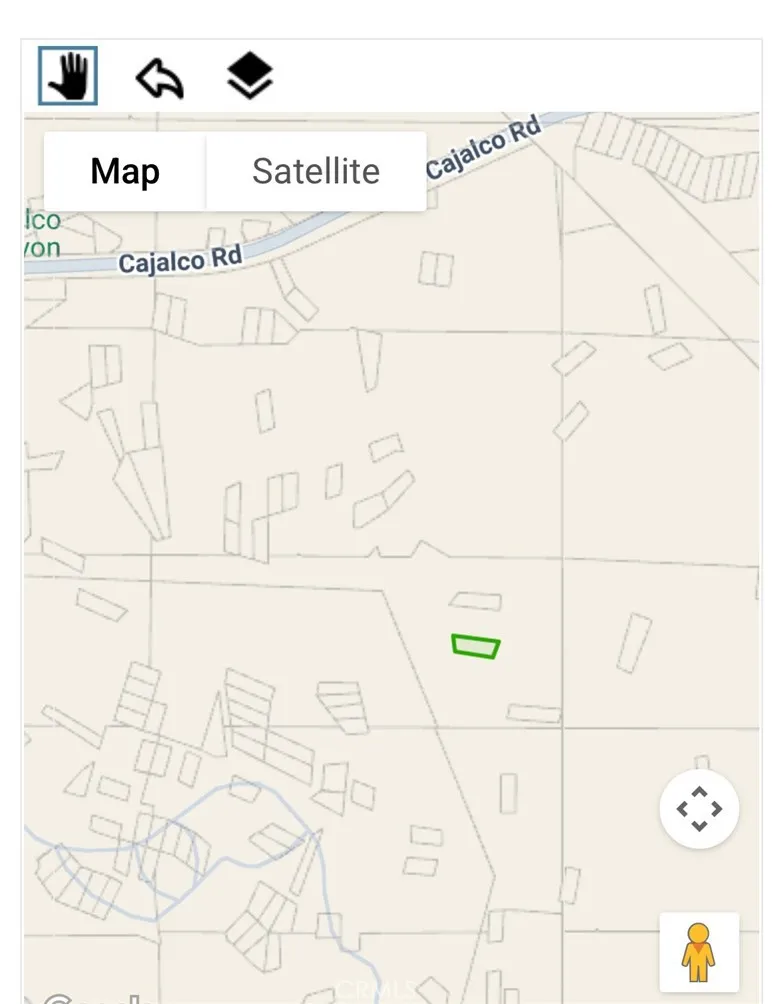Click the back arrow tool icon
Image resolution: width=783 pixels, height=1004 pixels.
[x=160, y=77]
